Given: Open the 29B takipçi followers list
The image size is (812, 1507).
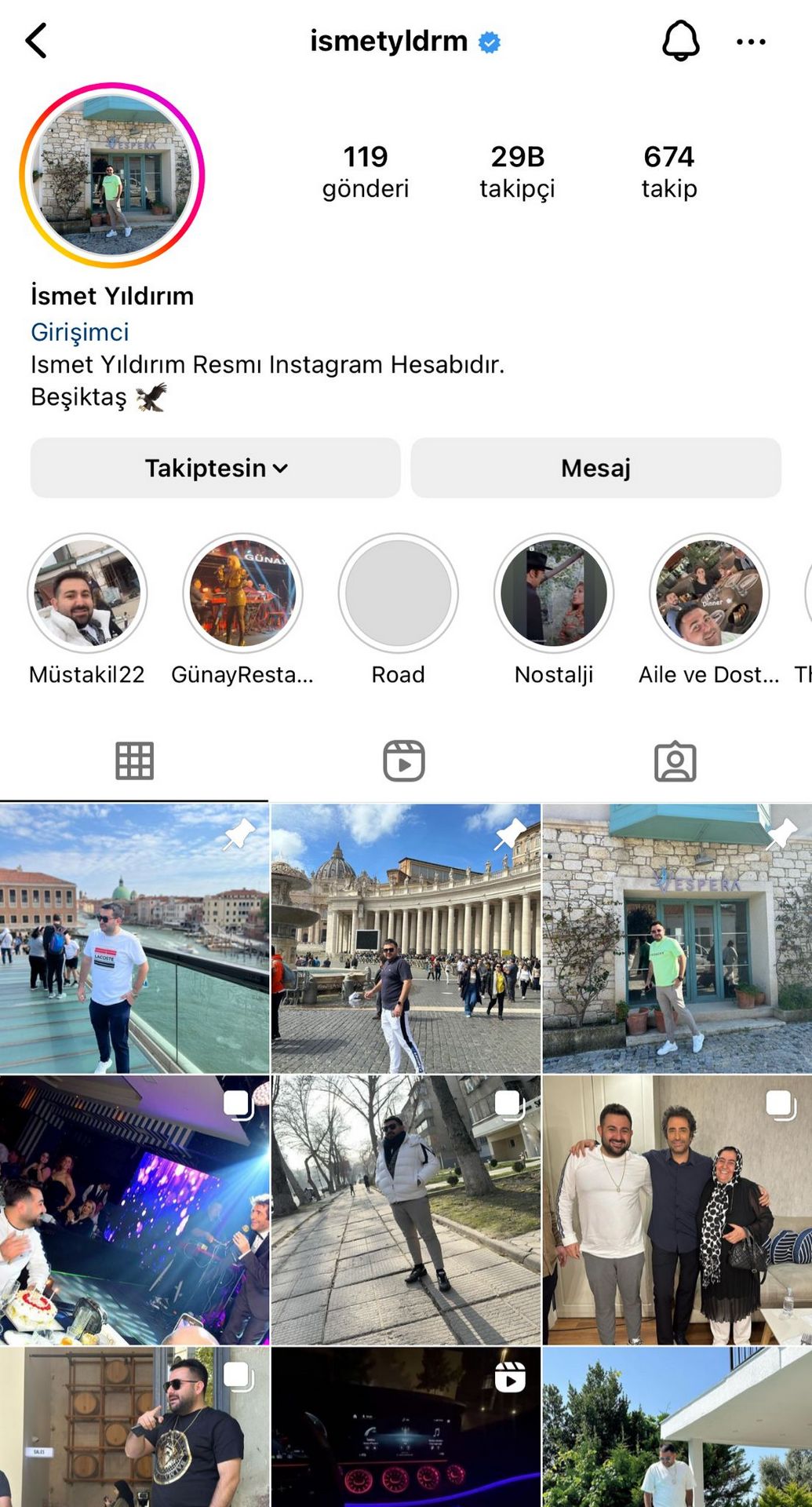Looking at the screenshot, I should (517, 171).
